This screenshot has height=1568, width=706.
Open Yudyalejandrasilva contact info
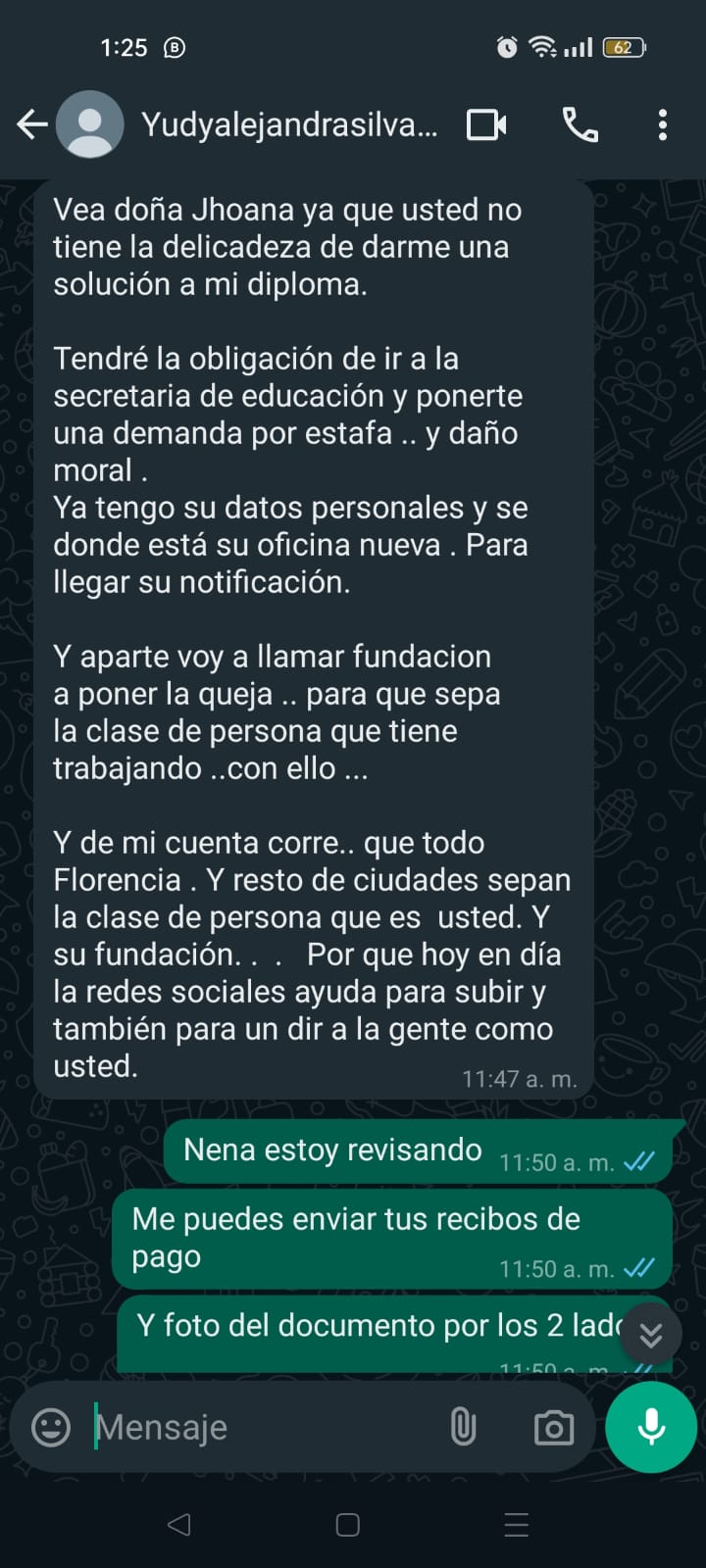289,124
